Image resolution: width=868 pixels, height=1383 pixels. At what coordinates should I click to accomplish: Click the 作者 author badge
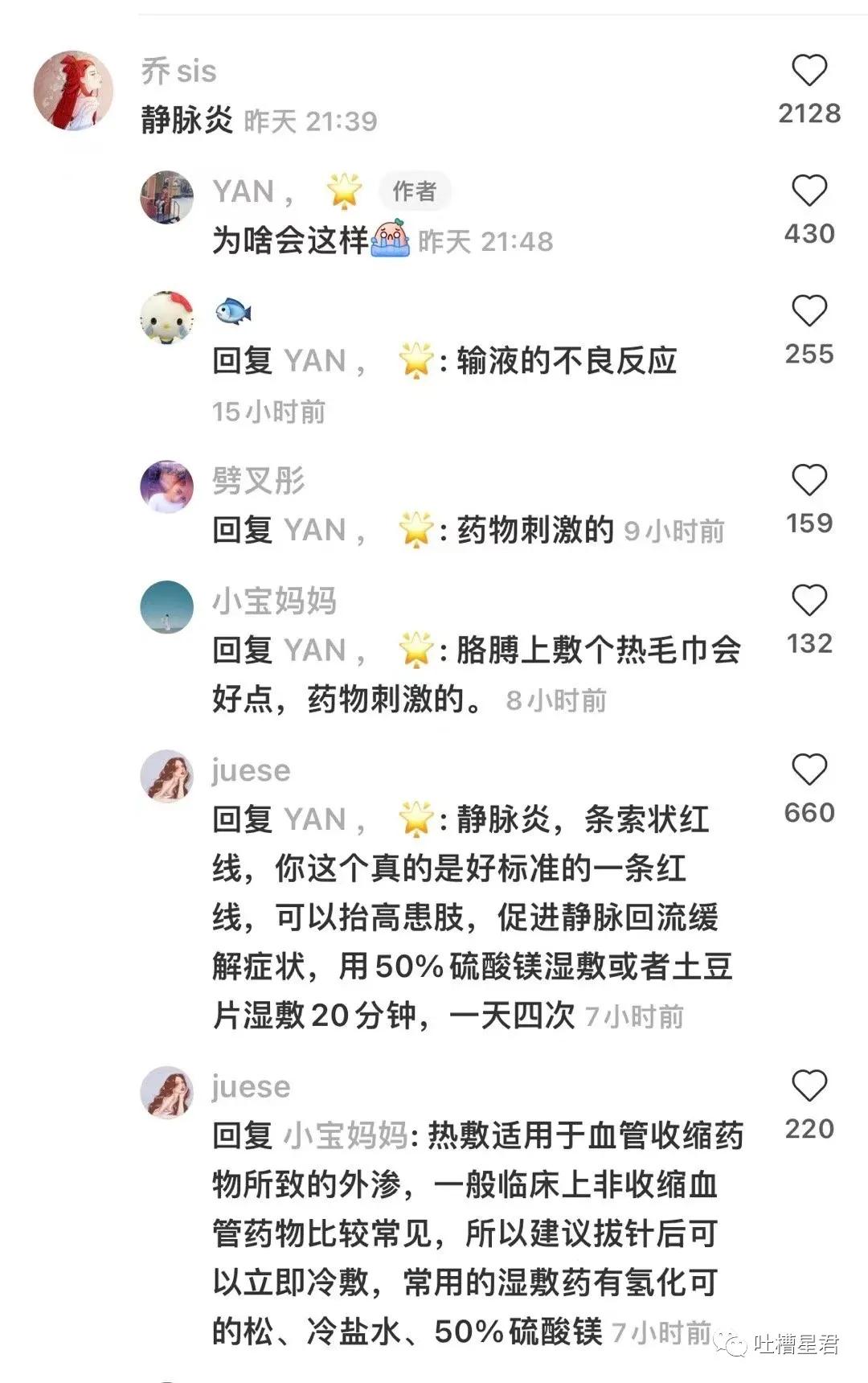(x=415, y=192)
